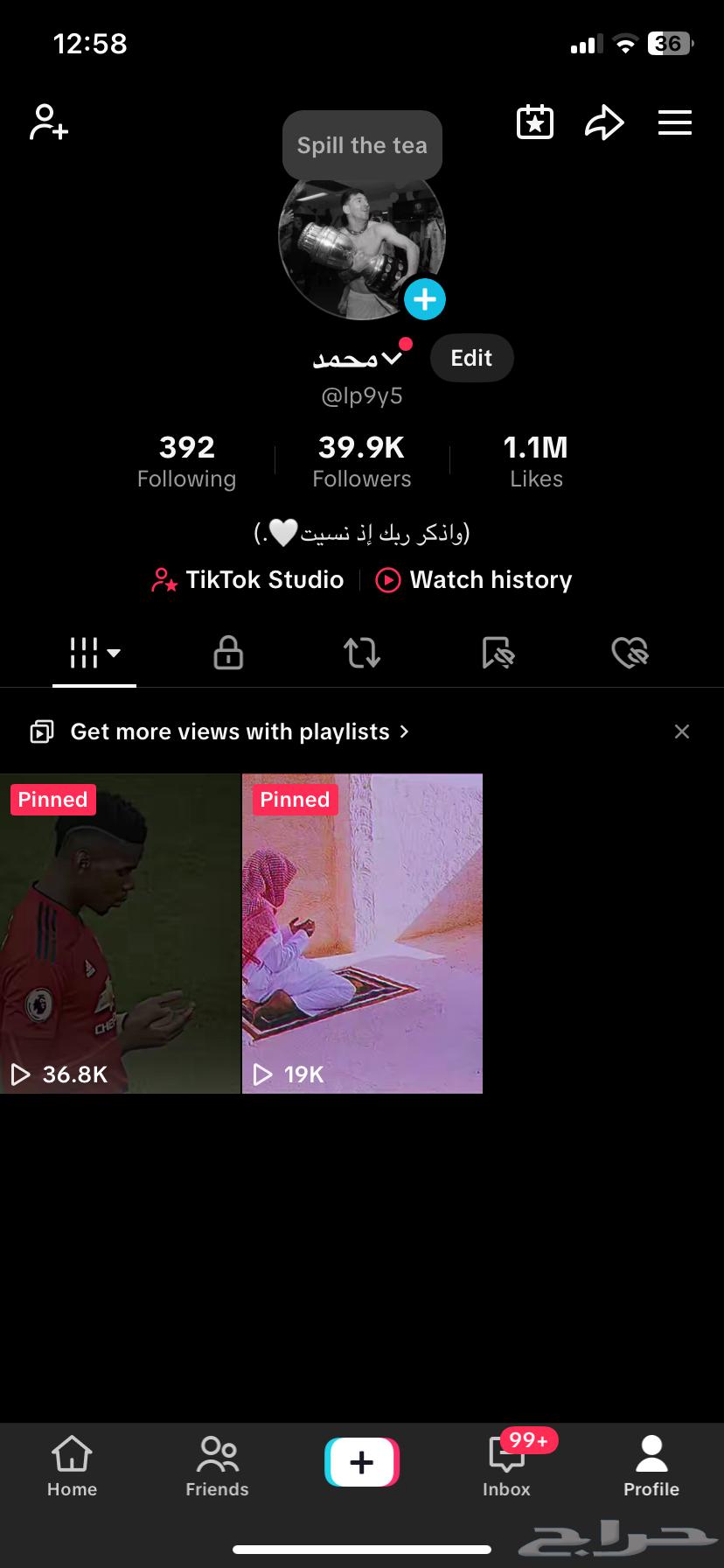Open the calendar star events icon
Viewport: 724px width, 1568px height.
(x=534, y=122)
